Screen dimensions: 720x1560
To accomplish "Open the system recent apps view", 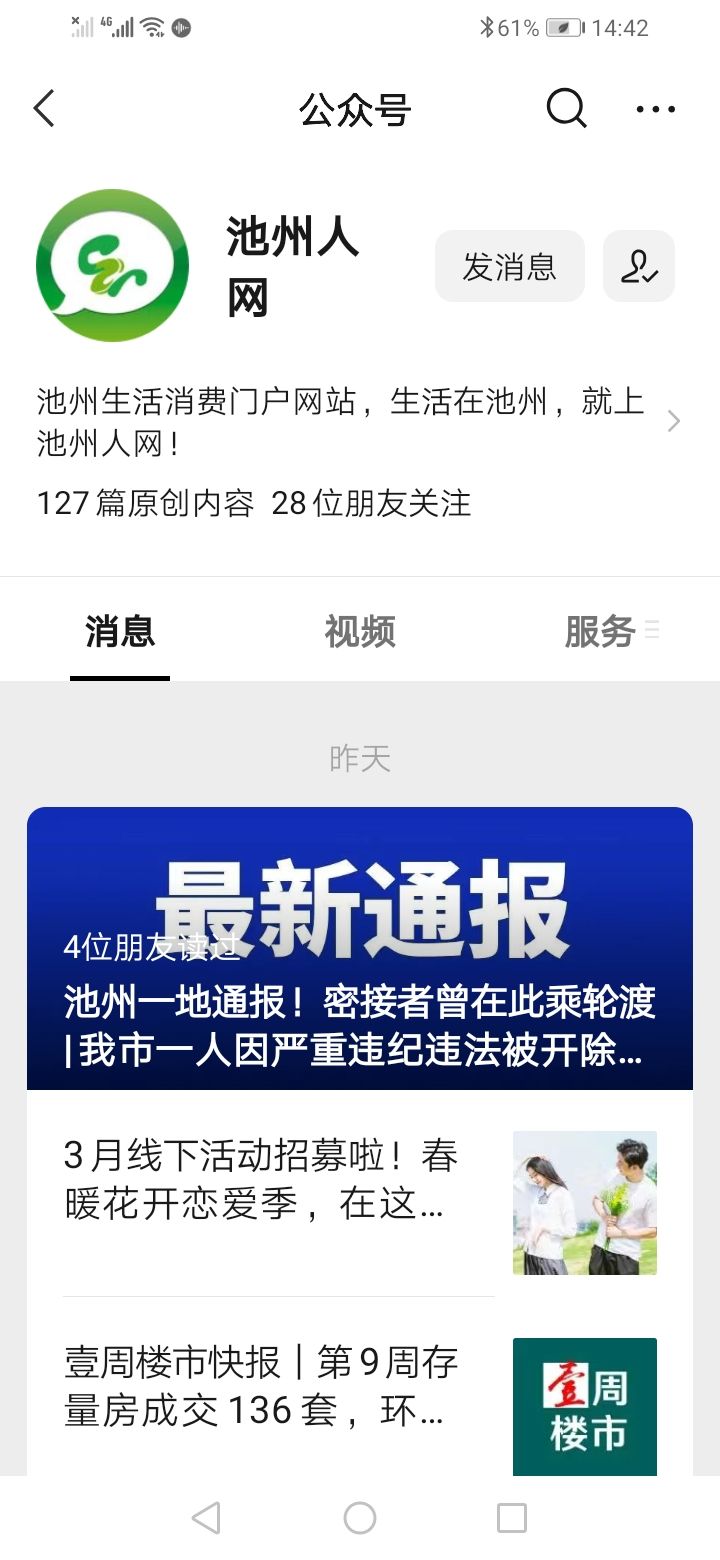I will pos(512,1518).
